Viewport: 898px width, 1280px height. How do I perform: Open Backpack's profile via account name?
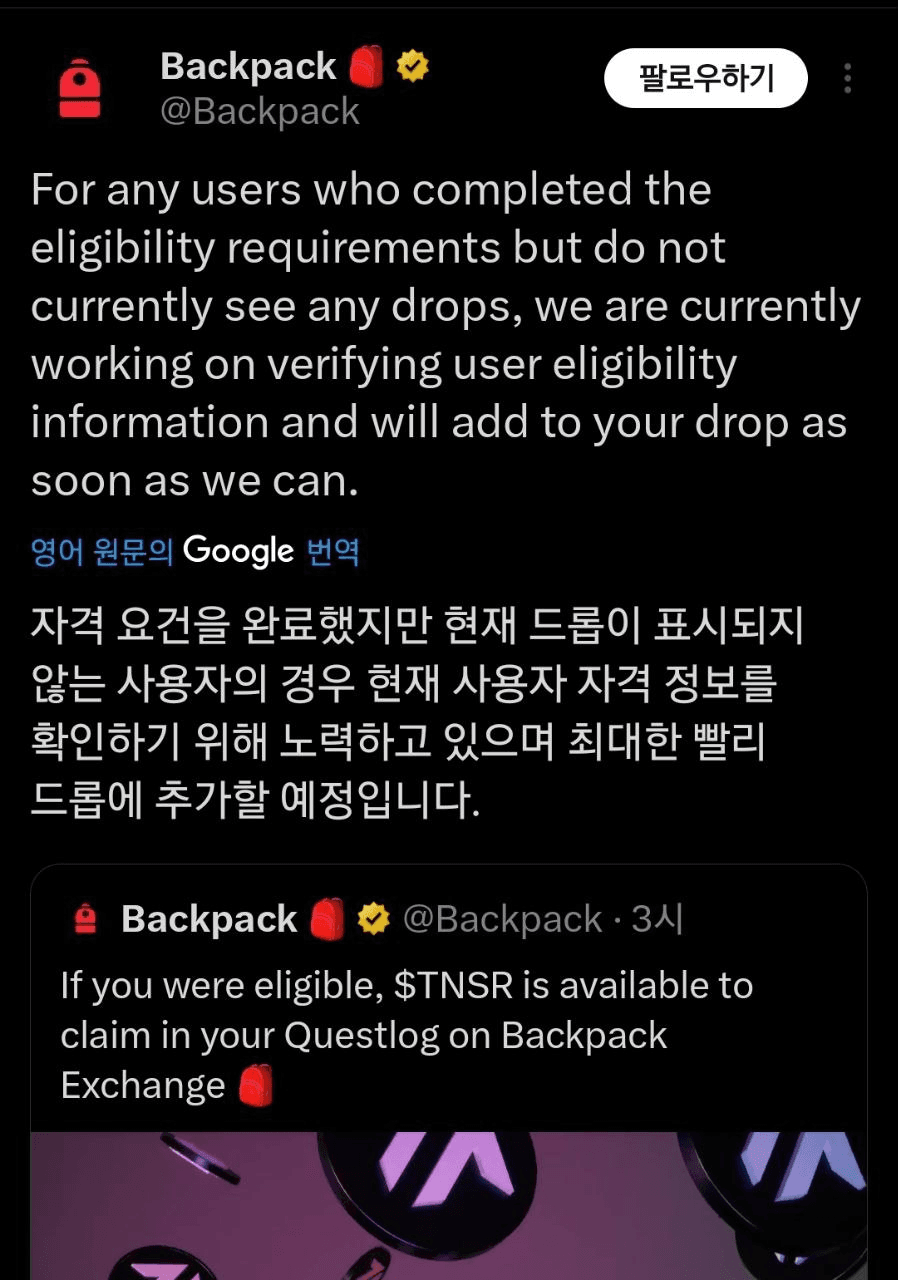[248, 67]
